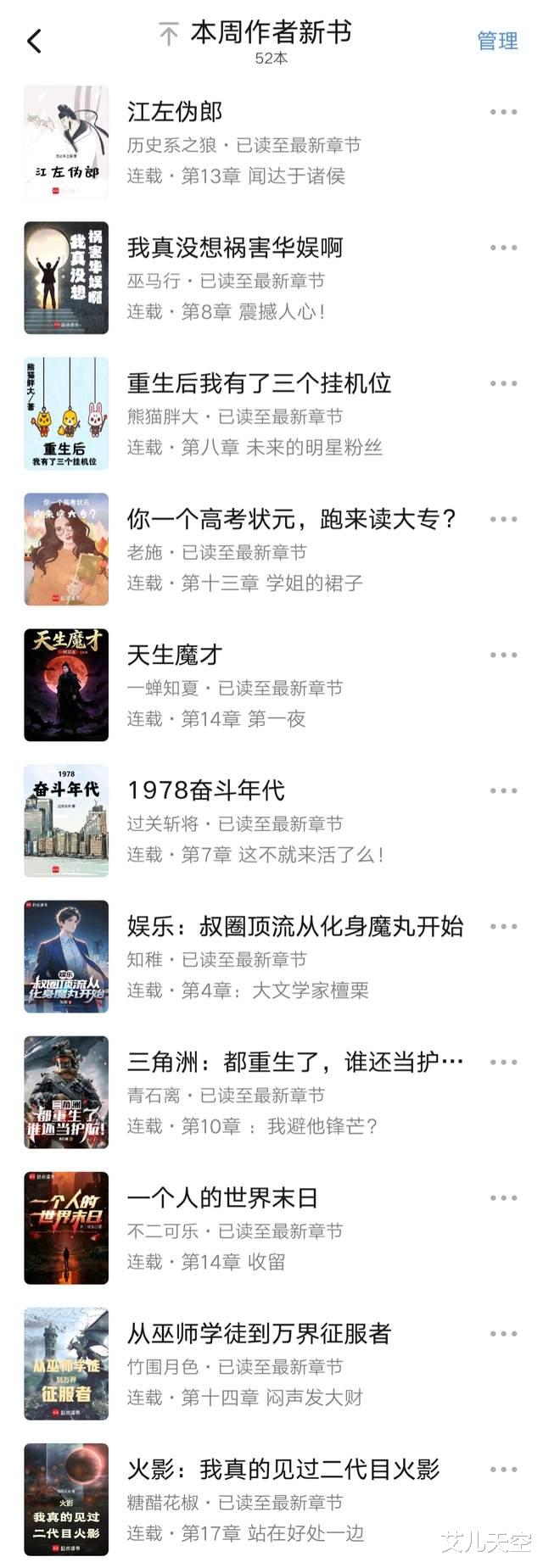
Task: Show more options for 我真没想祸害华娱啊
Action: click(x=503, y=248)
